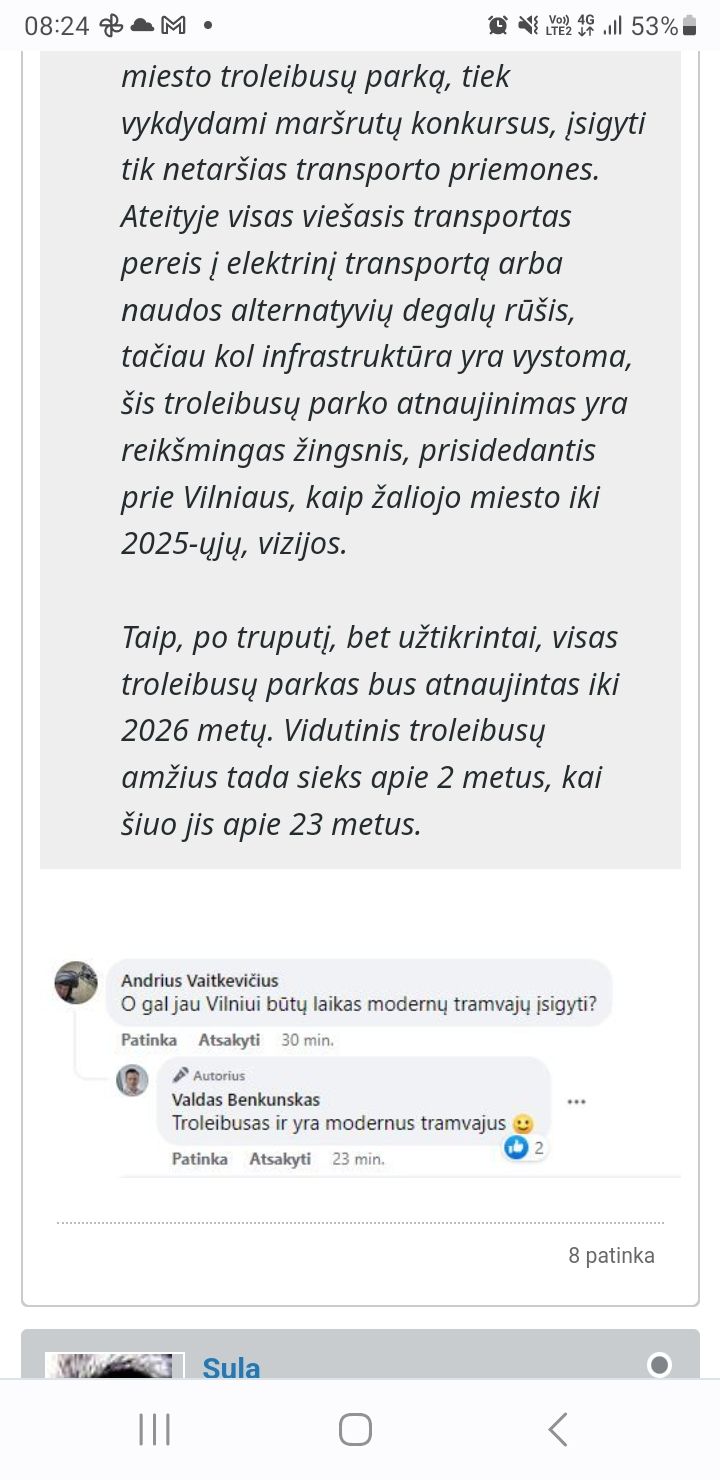Open Sula's profile from username
720x1480 pixels.
(231, 1367)
